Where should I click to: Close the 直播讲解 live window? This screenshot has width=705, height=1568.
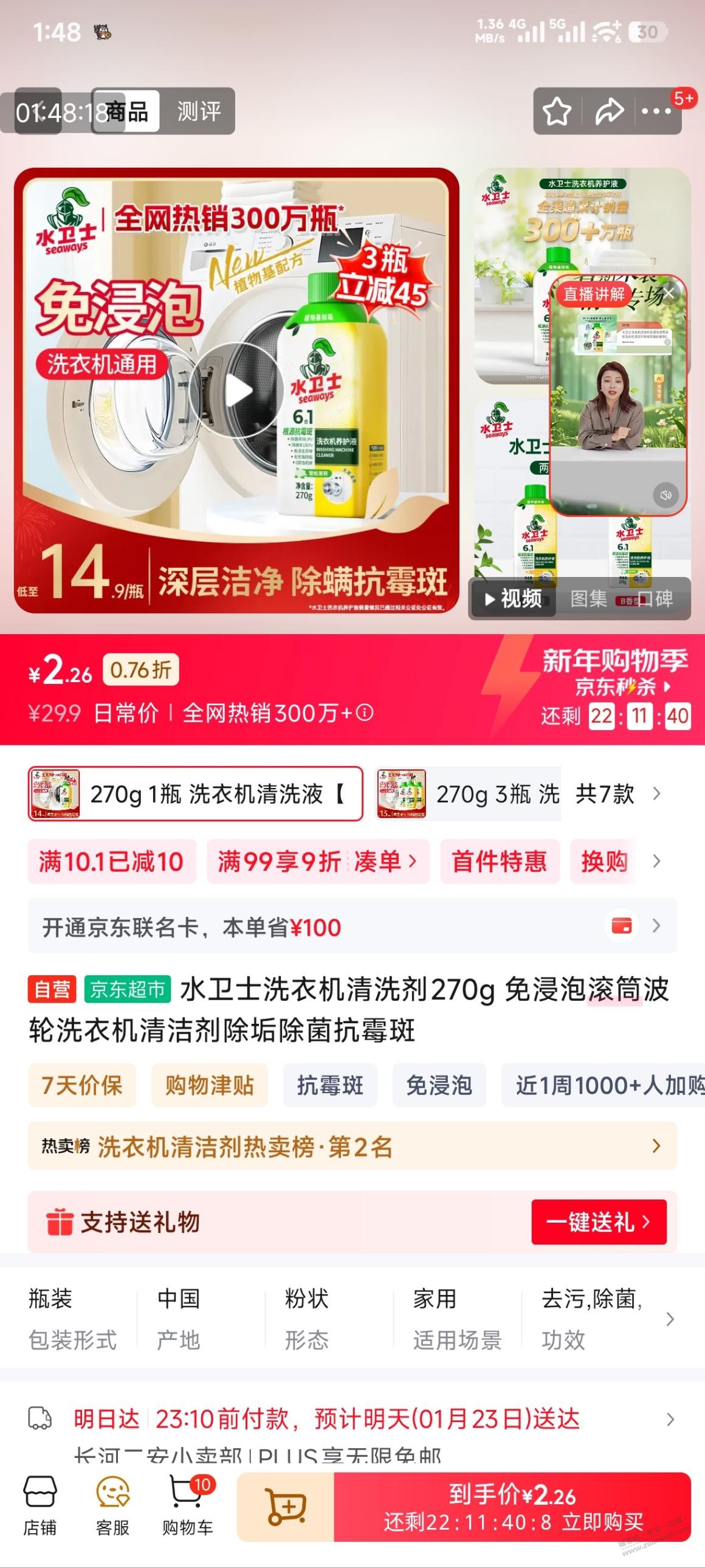click(669, 294)
